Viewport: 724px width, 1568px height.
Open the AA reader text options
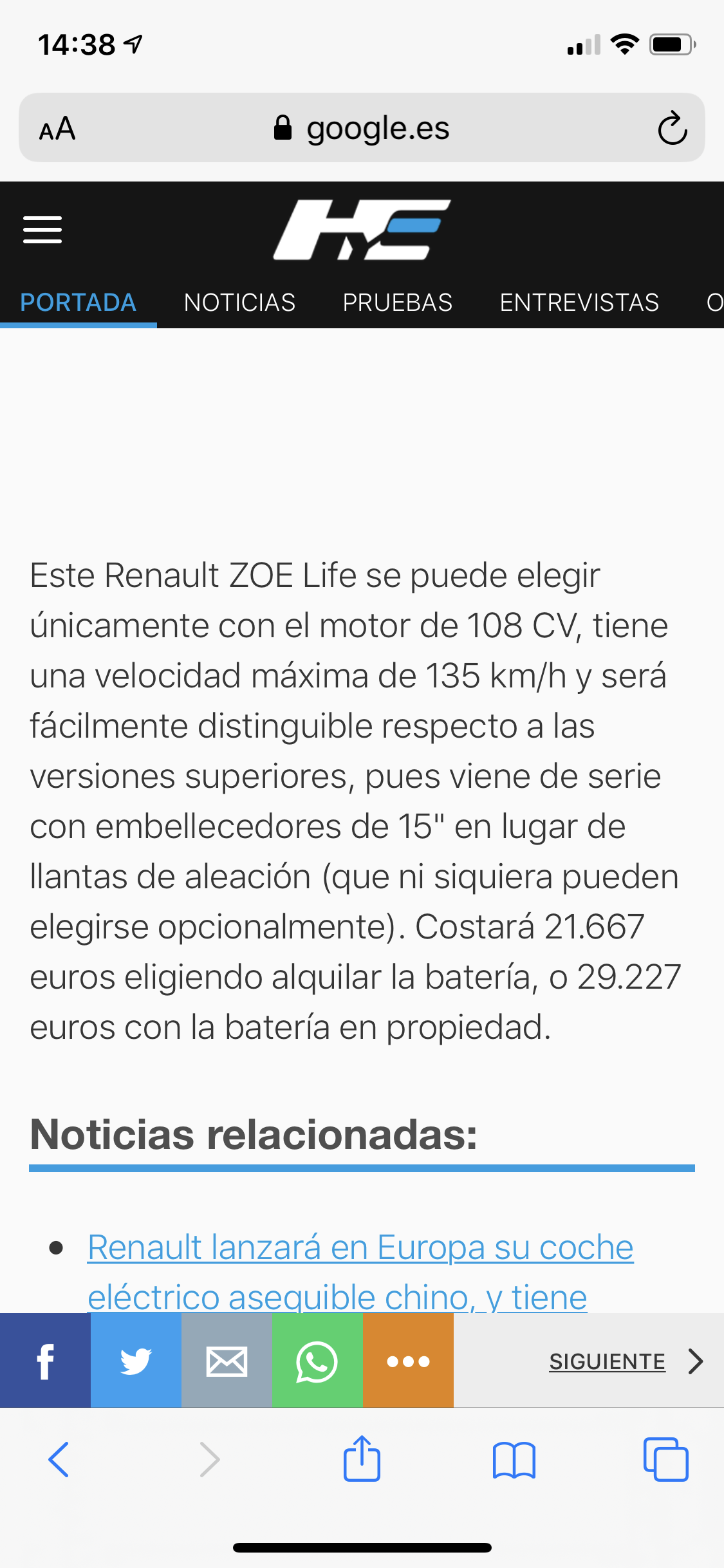[57, 128]
